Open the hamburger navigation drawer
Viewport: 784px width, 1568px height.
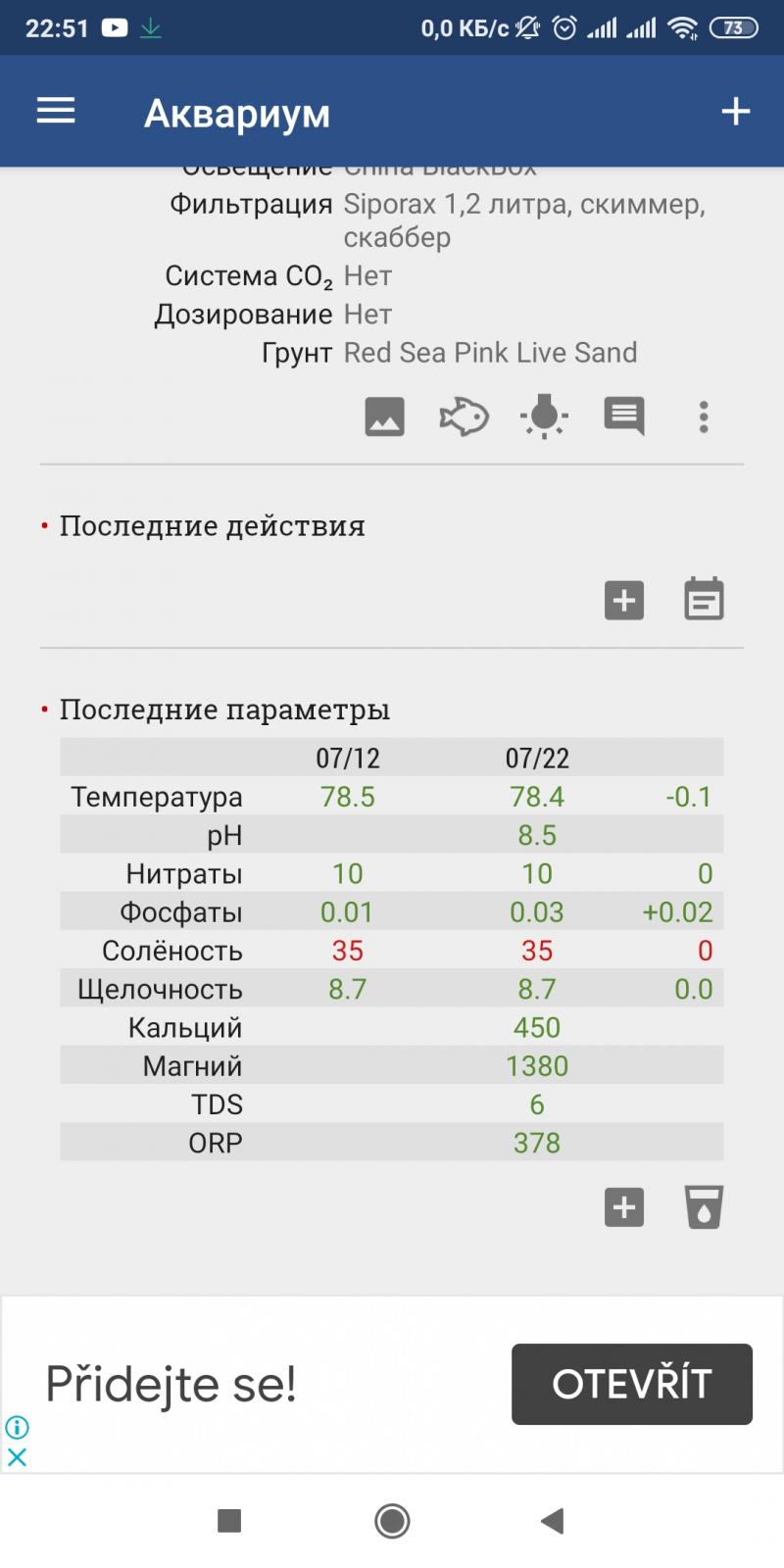[x=56, y=111]
